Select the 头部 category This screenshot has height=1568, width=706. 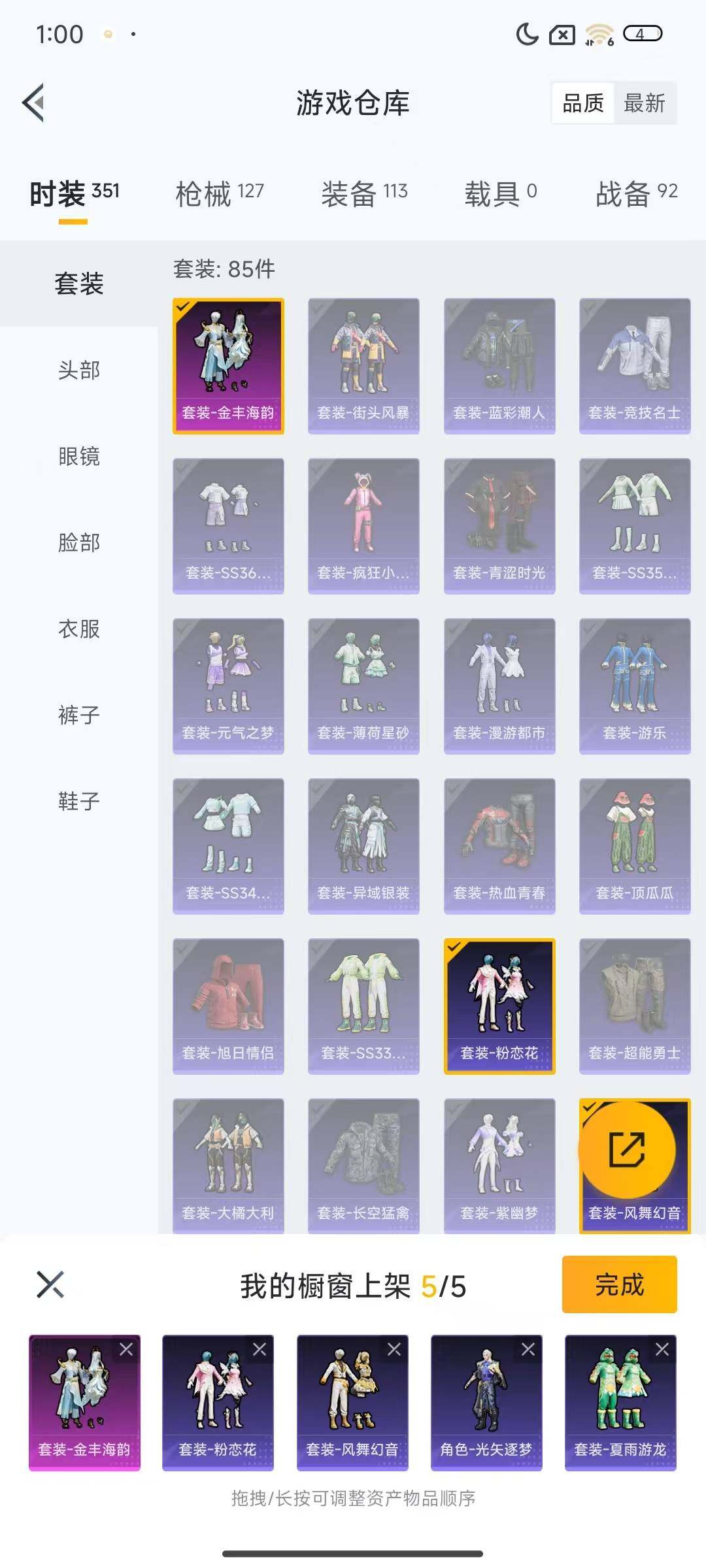click(79, 370)
